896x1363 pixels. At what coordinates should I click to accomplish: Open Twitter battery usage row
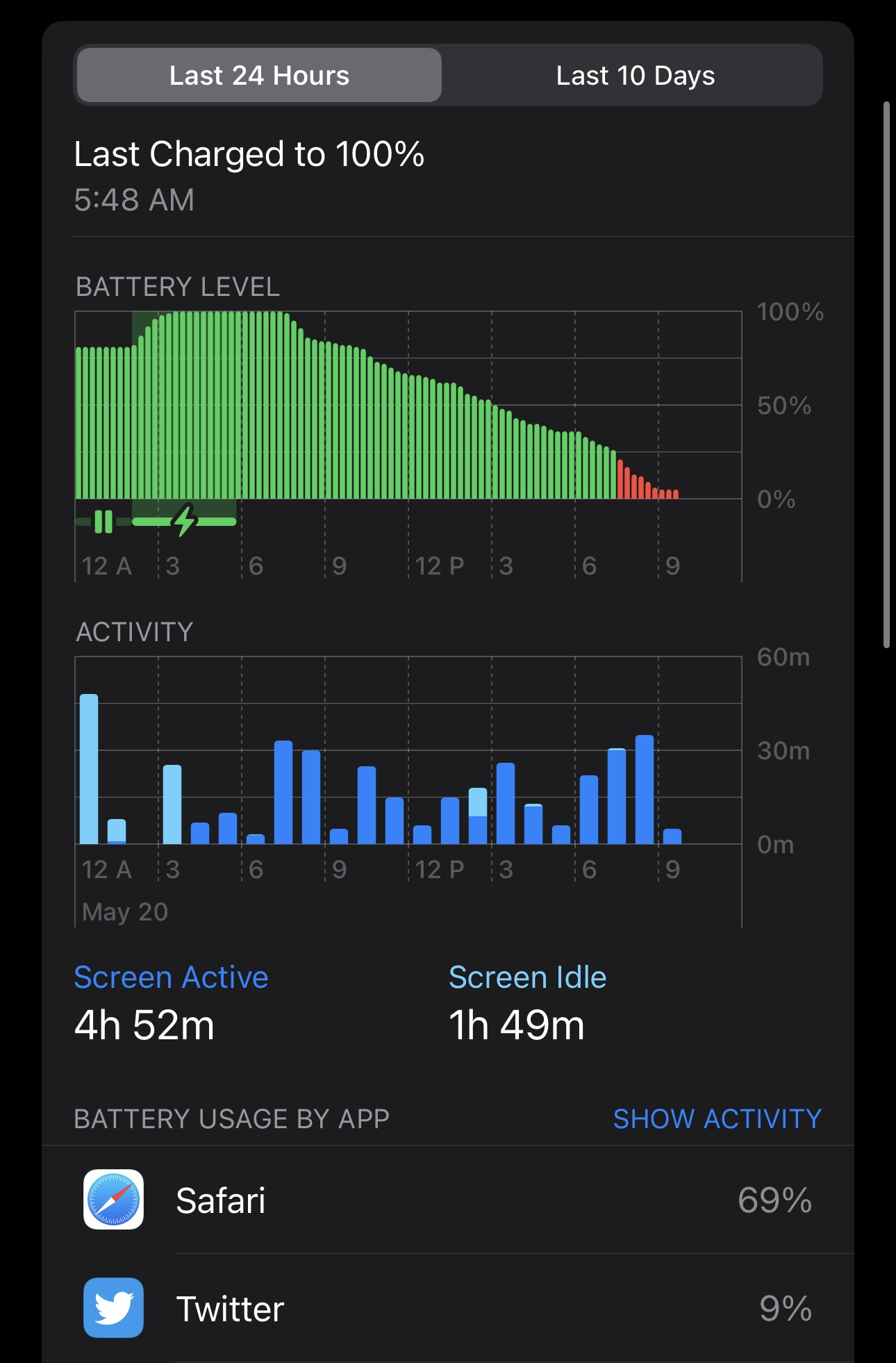(447, 1308)
